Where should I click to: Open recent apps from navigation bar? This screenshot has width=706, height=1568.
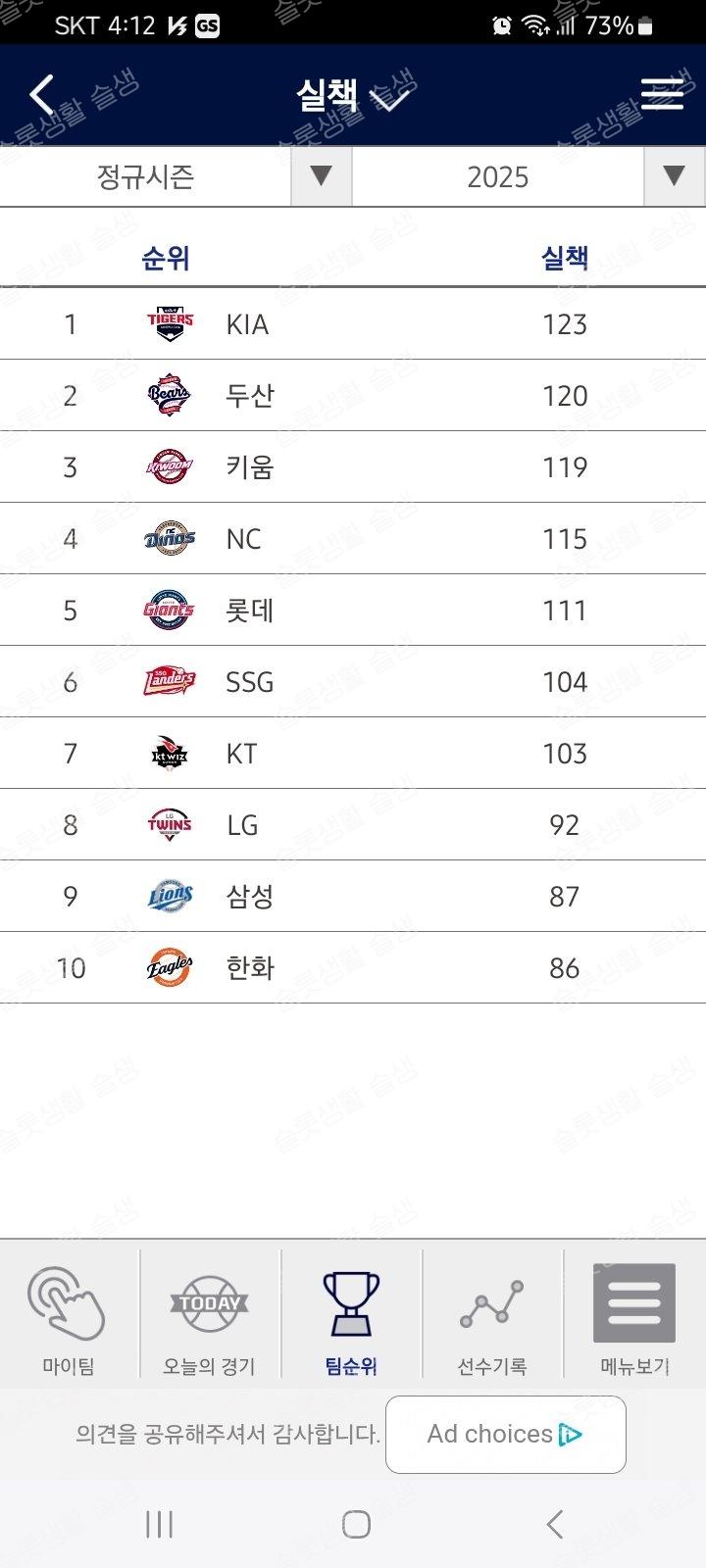[159, 1524]
